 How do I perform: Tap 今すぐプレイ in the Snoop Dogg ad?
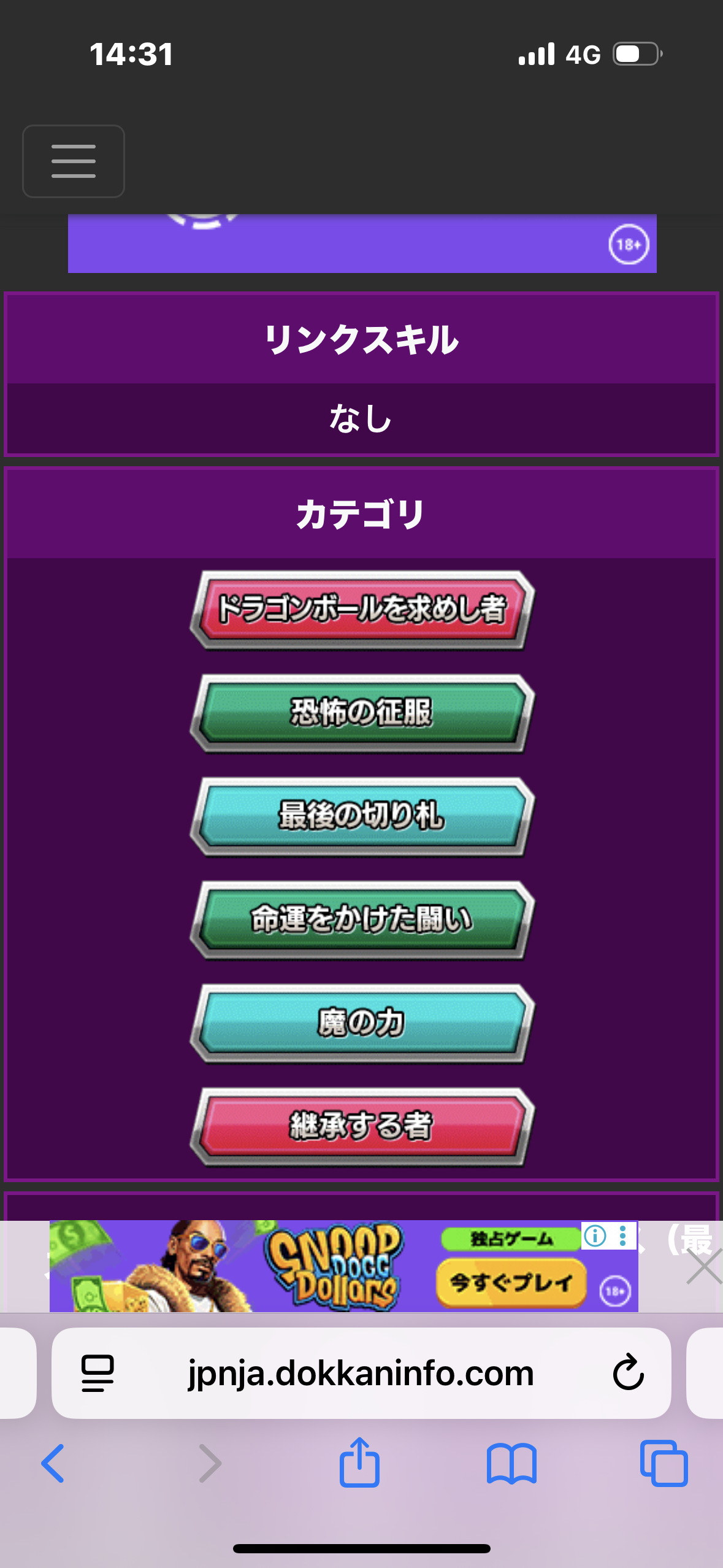pos(511,1282)
